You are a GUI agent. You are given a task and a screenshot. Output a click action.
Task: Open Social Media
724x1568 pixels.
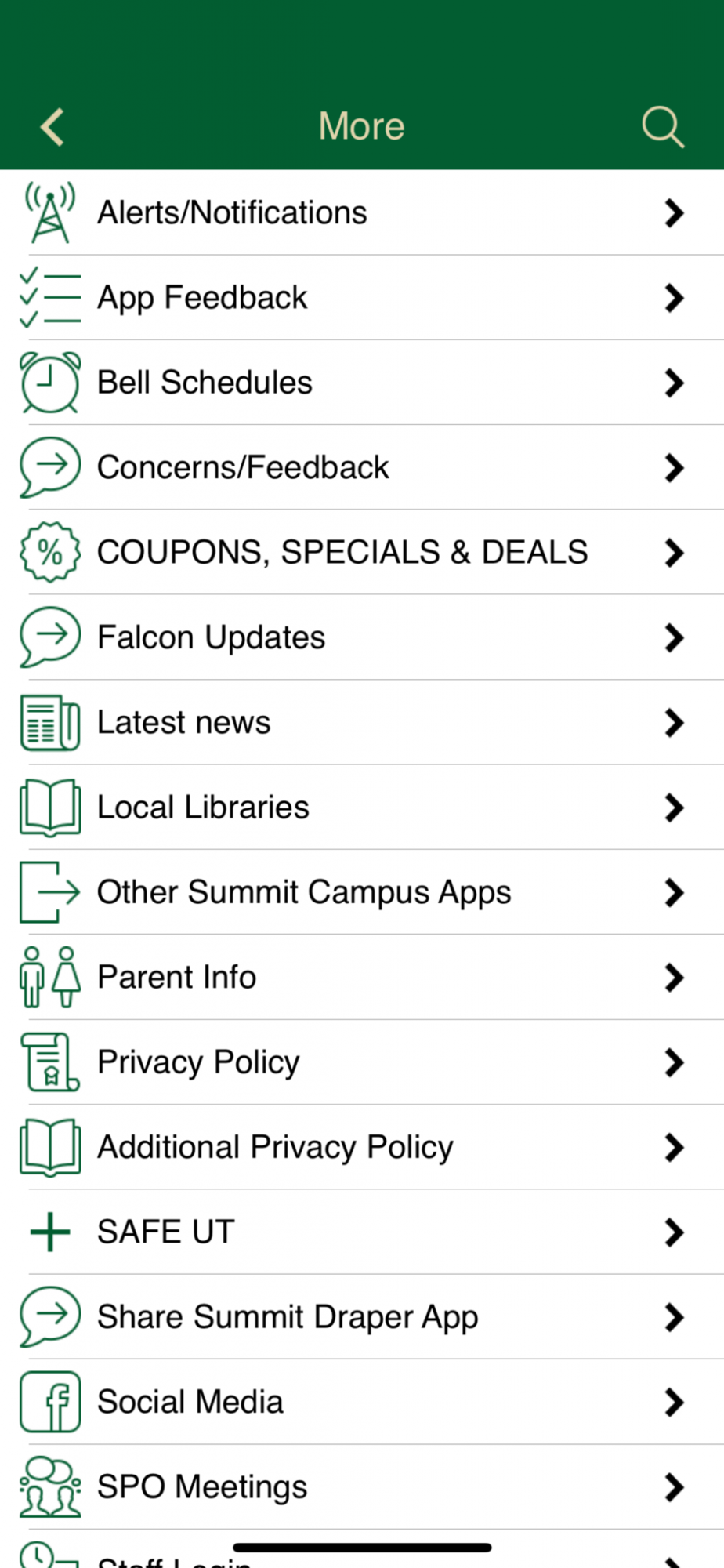click(x=362, y=1402)
